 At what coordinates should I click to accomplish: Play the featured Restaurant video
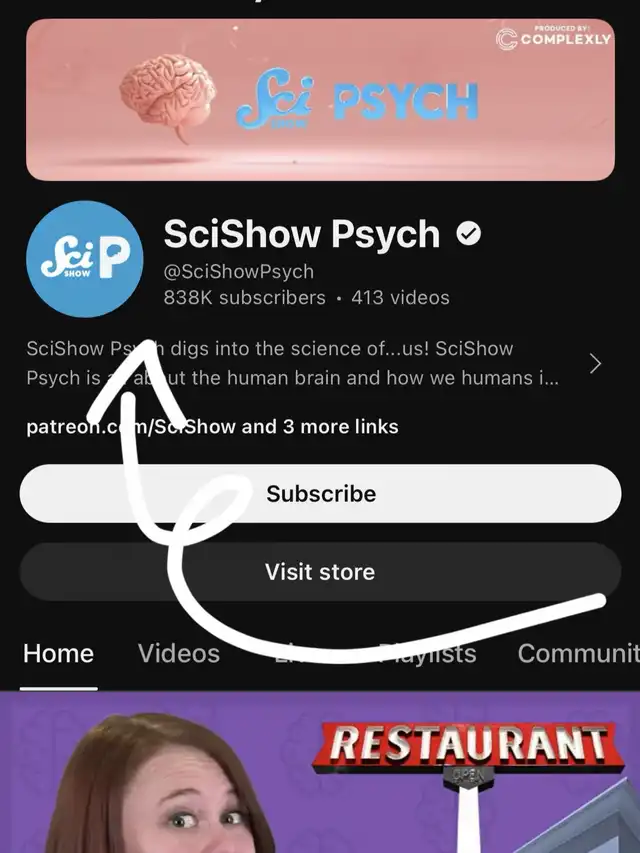[x=320, y=775]
